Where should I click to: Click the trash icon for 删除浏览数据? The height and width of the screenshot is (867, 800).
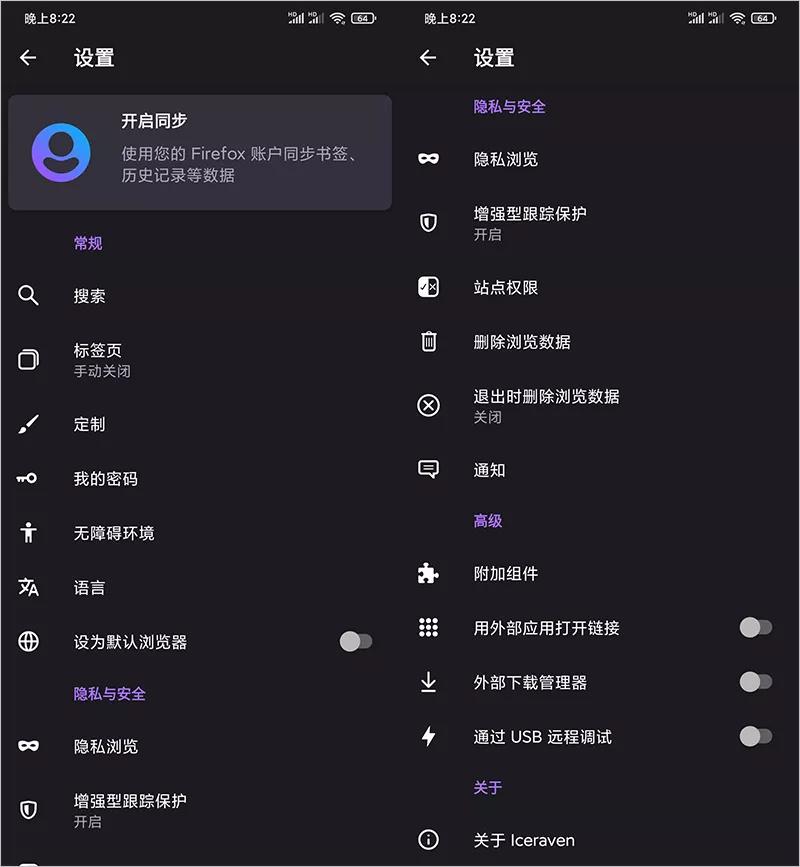coord(428,341)
